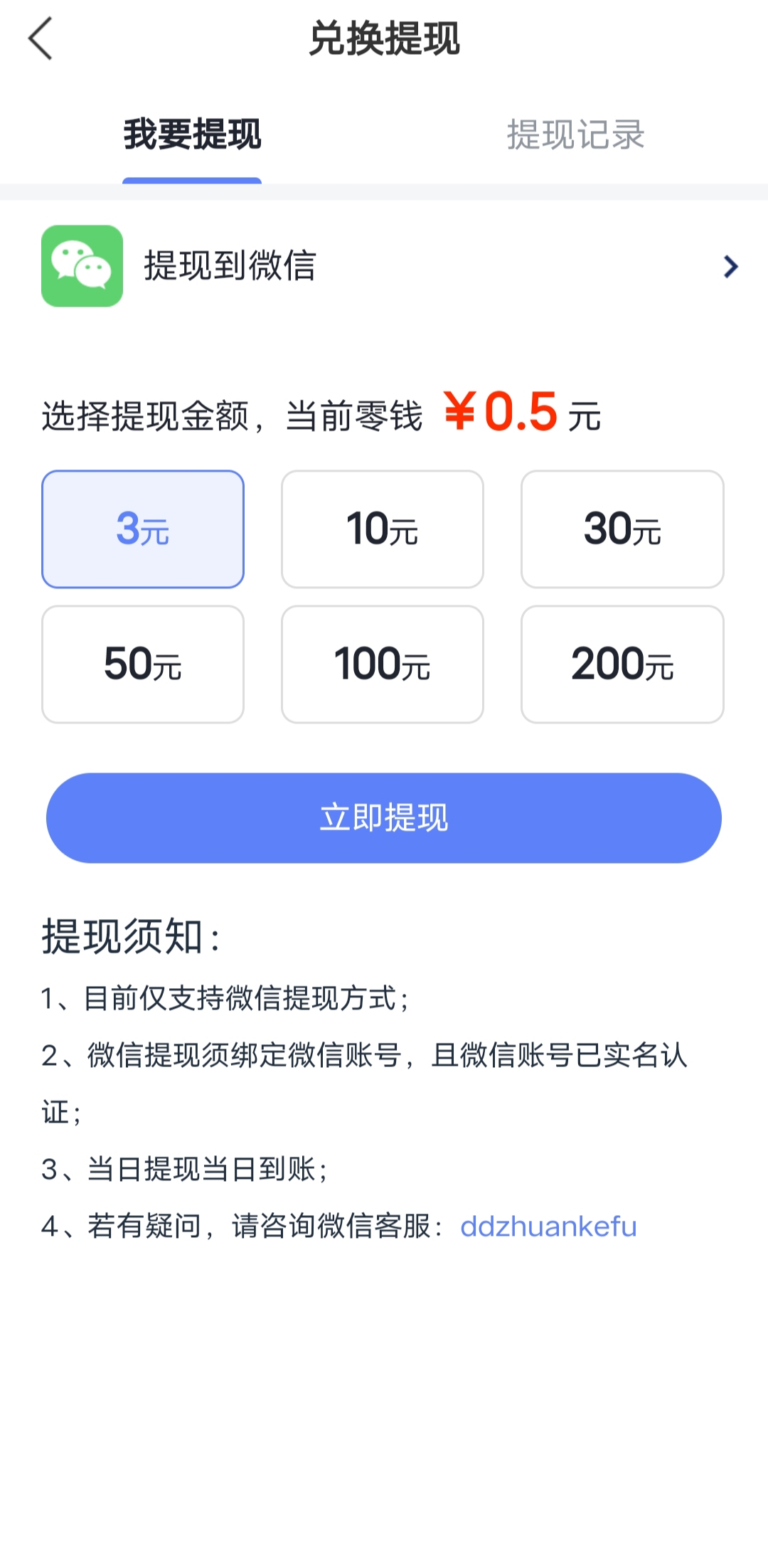Image resolution: width=768 pixels, height=1568 pixels.
Task: Select the 我要提现 tab
Action: [x=192, y=134]
